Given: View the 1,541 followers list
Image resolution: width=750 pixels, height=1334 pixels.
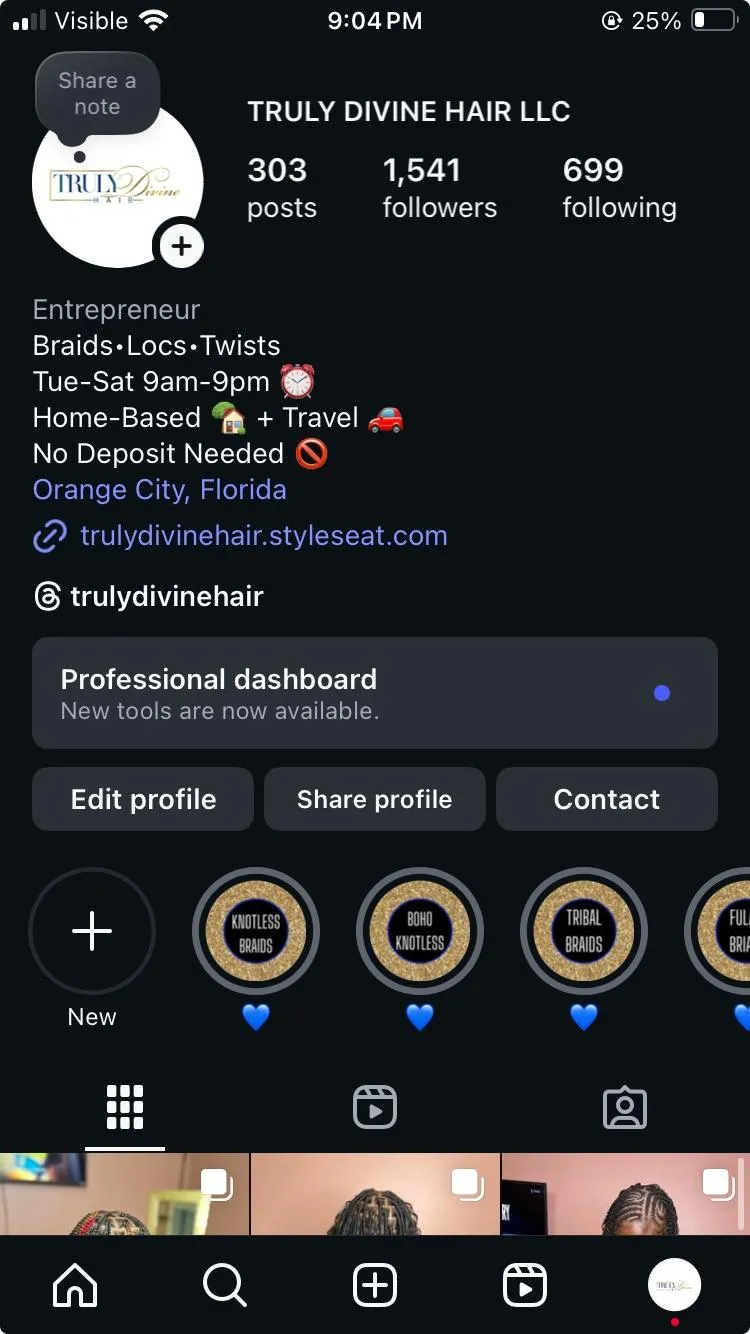Looking at the screenshot, I should coord(439,187).
